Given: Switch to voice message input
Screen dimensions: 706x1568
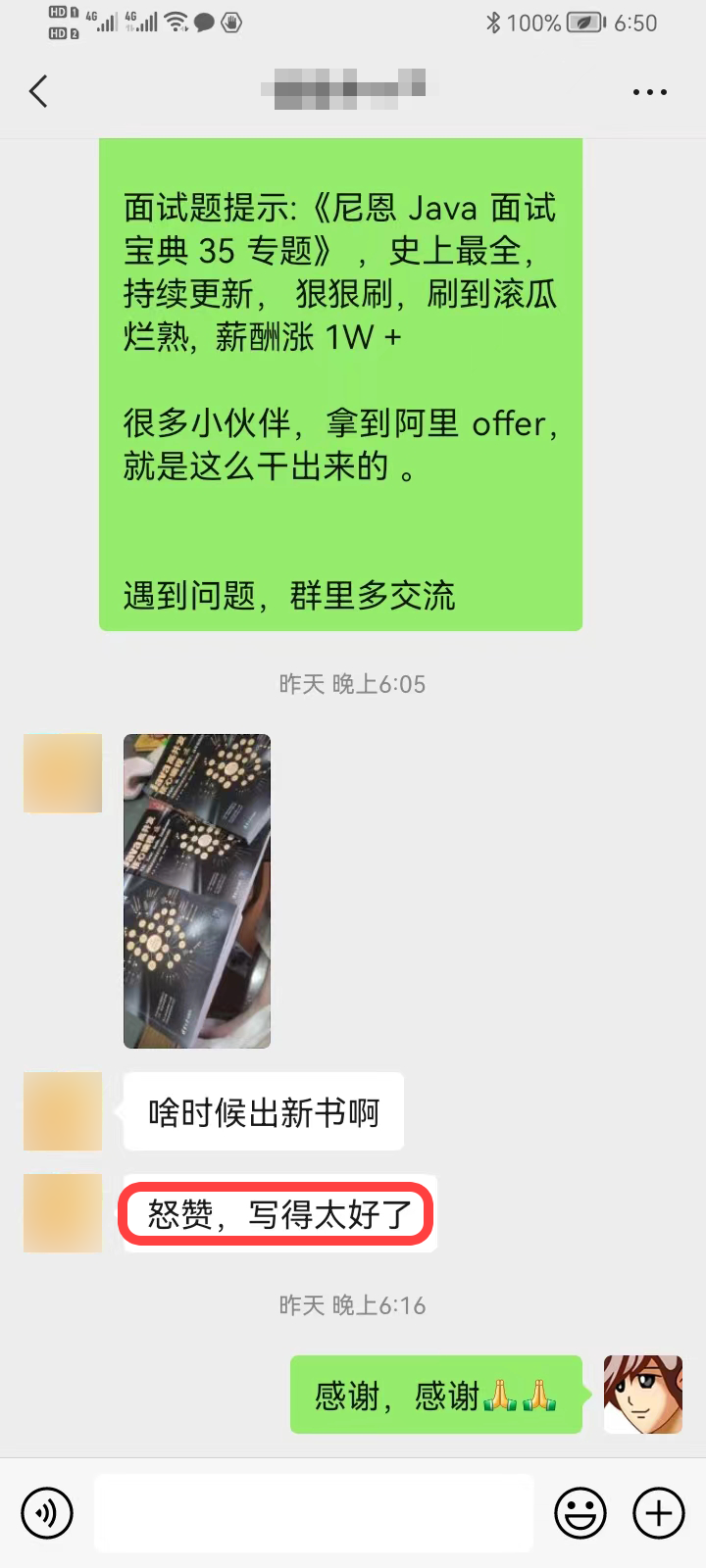Looking at the screenshot, I should [47, 1513].
